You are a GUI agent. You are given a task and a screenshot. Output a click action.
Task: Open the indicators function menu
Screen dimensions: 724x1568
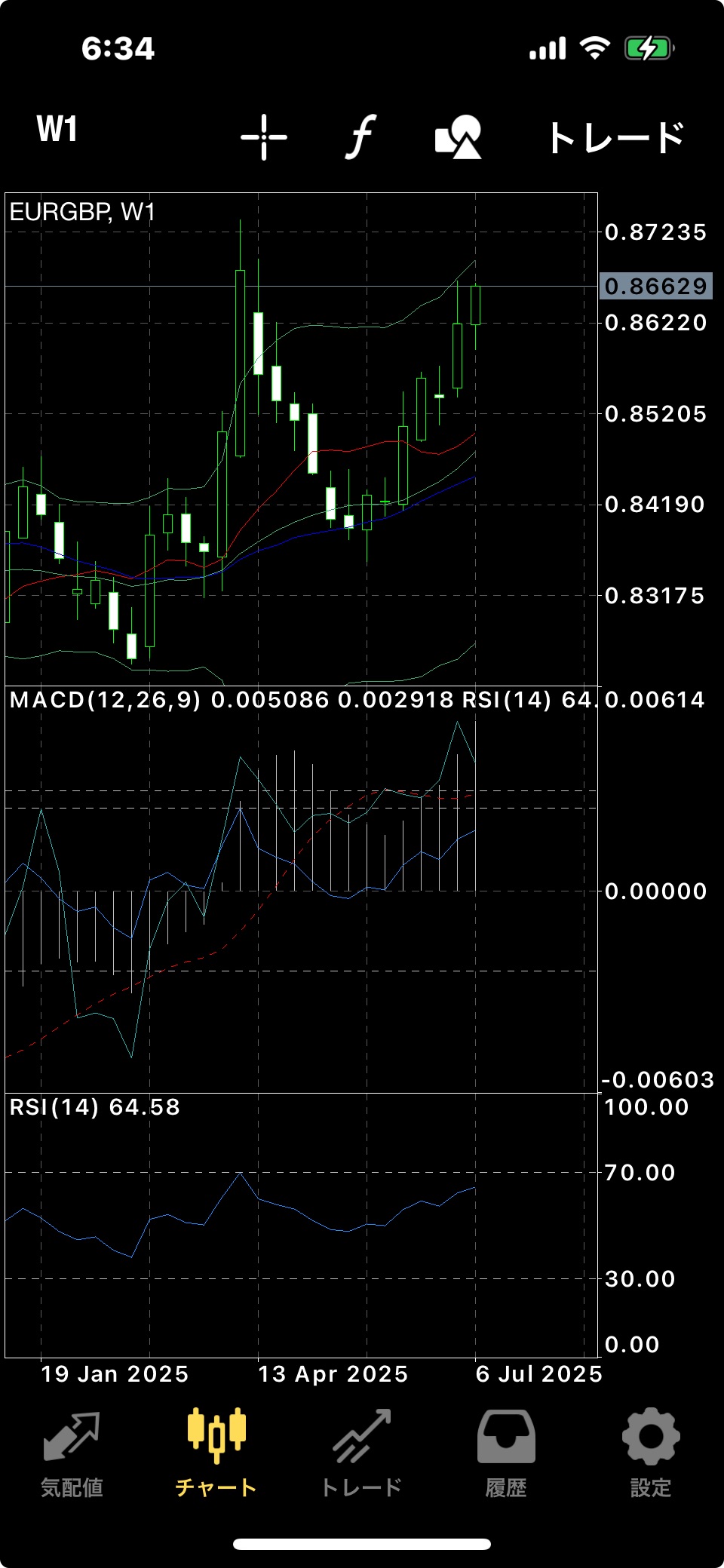click(x=361, y=137)
